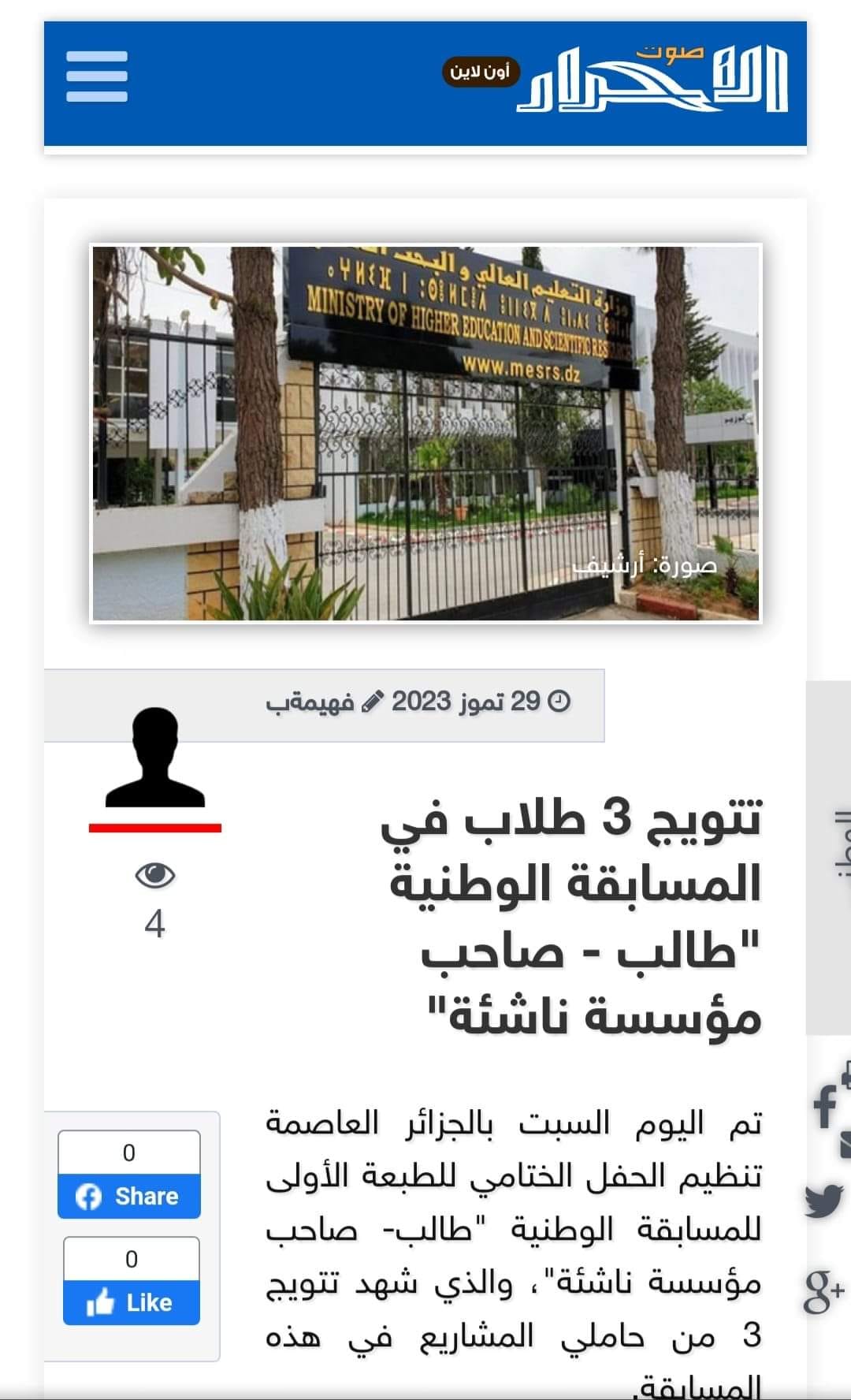Open the hamburger navigation menu
The height and width of the screenshot is (1400, 851).
coord(97,76)
